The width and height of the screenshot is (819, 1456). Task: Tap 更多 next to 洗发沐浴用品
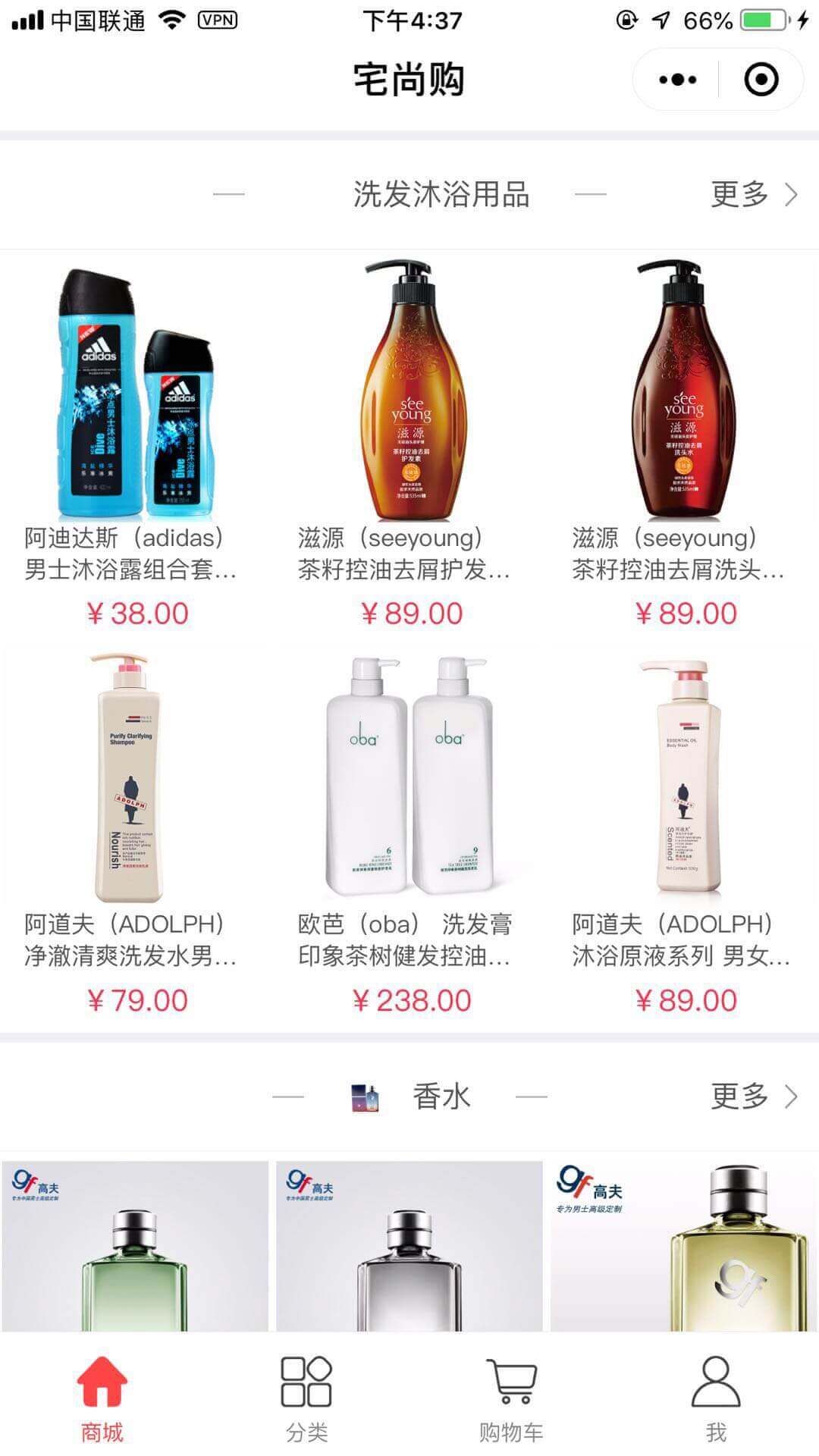click(753, 194)
